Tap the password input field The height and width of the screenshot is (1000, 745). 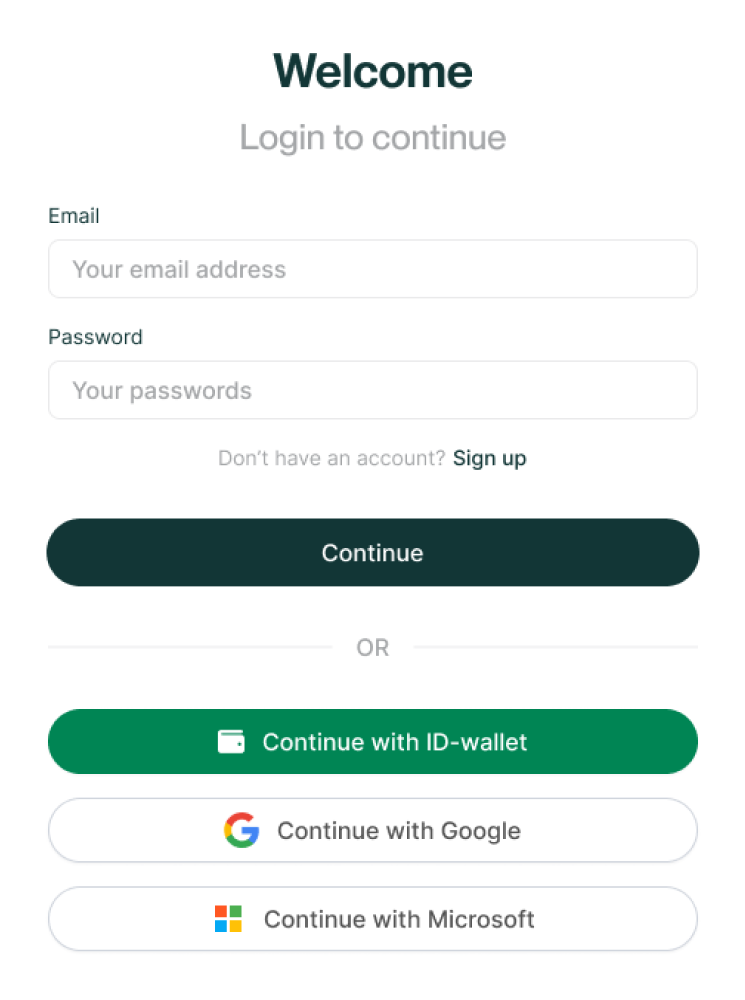coord(372,390)
